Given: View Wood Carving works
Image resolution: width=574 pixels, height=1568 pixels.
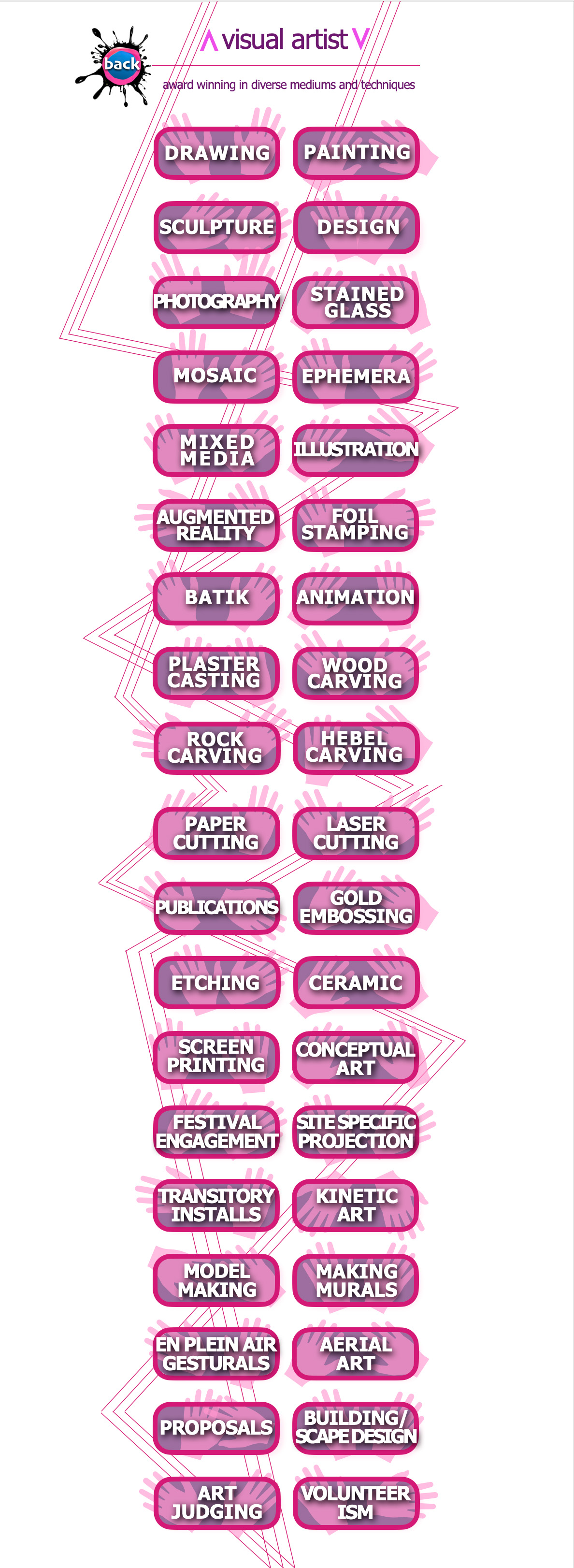Looking at the screenshot, I should [356, 673].
